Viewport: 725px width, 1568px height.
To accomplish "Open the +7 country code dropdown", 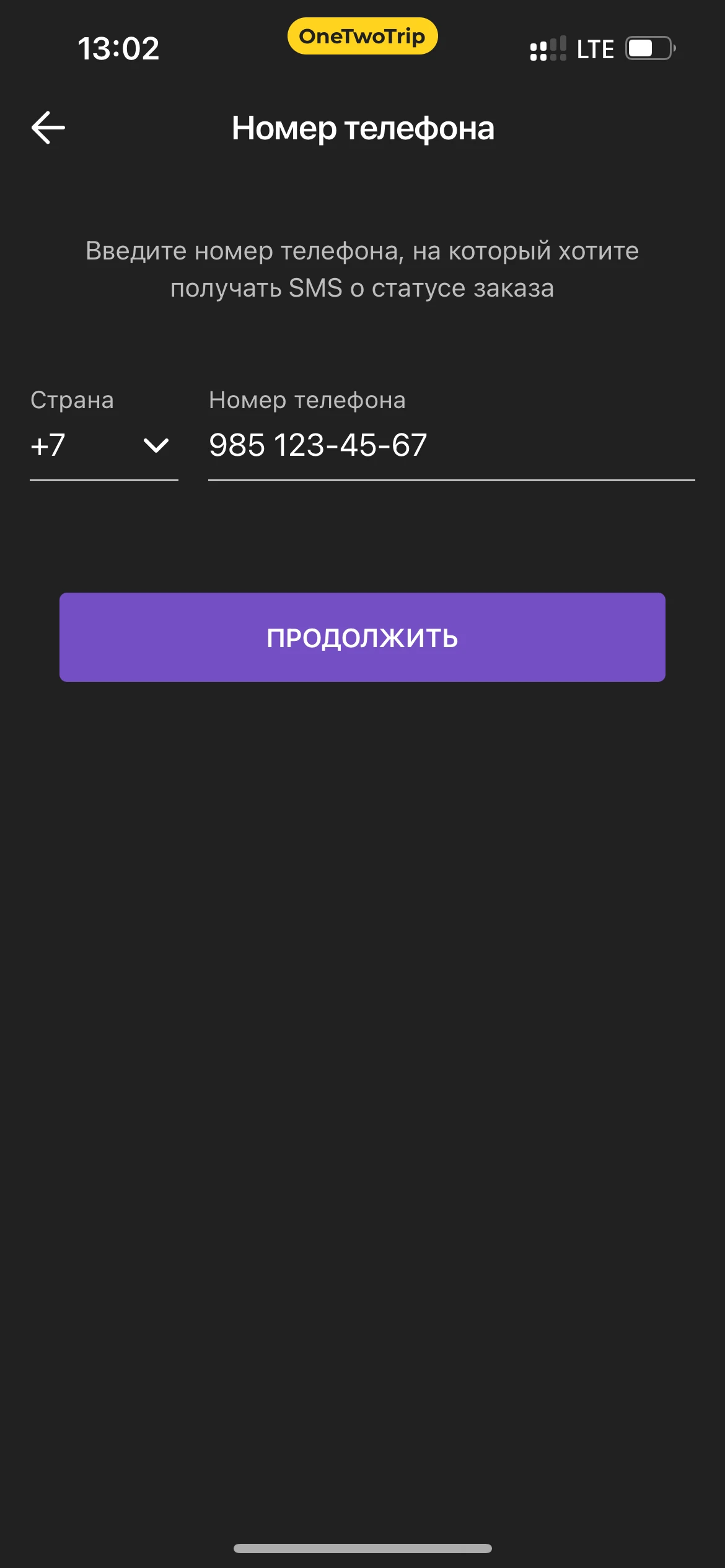I will click(x=103, y=445).
